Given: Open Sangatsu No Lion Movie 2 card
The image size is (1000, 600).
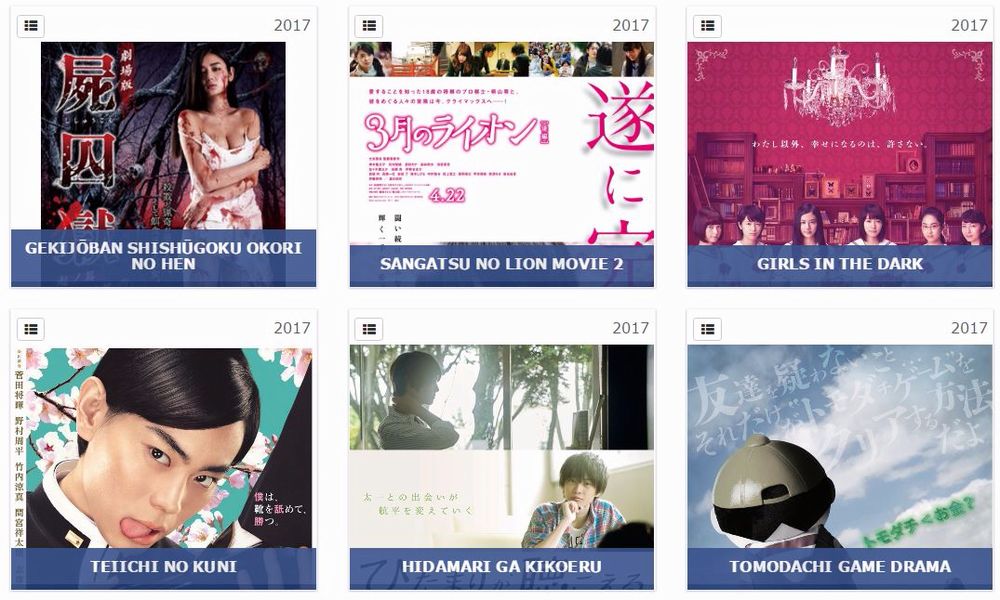Looking at the screenshot, I should tap(501, 150).
